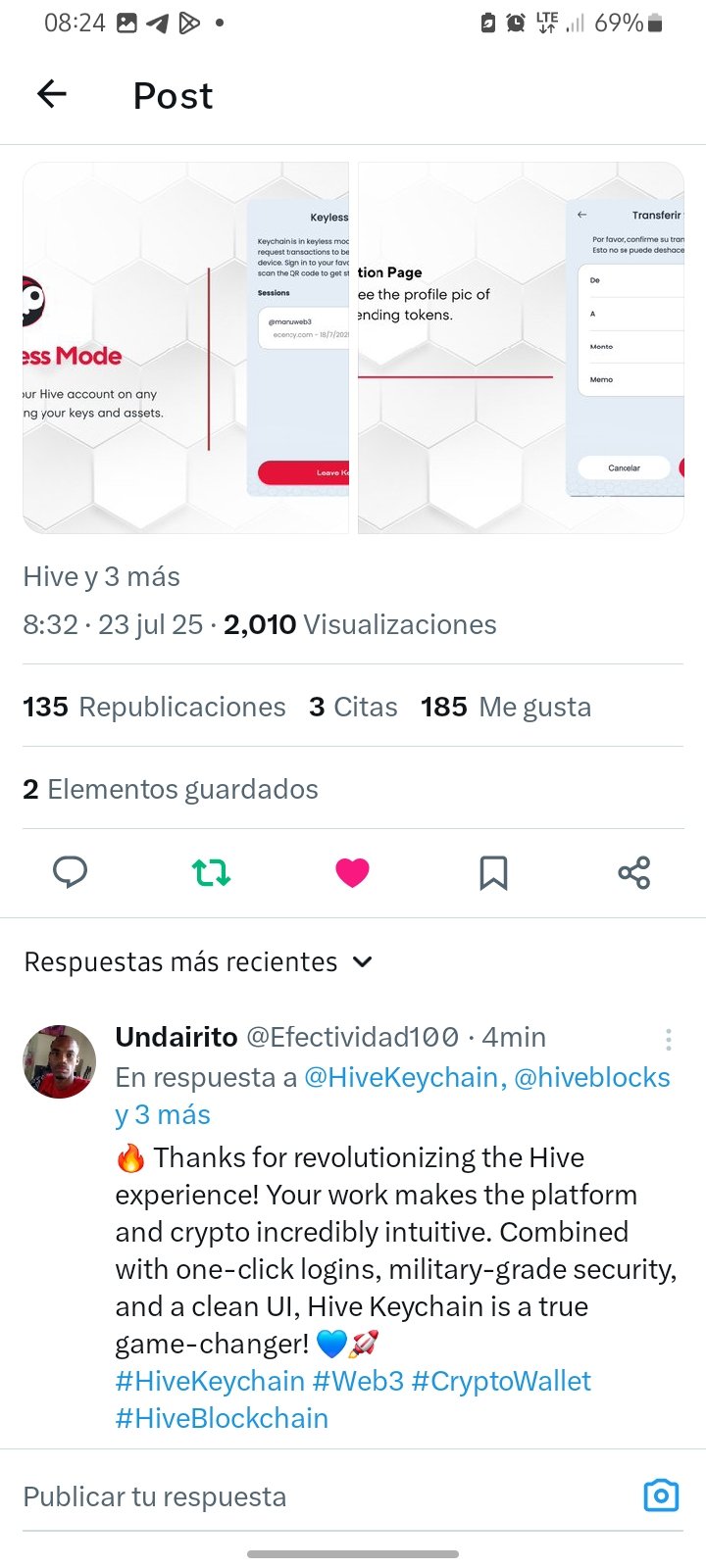This screenshot has width=706, height=1568.
Task: Tap the 'Publicar tu respuesta' field
Action: pyautogui.click(x=324, y=1496)
